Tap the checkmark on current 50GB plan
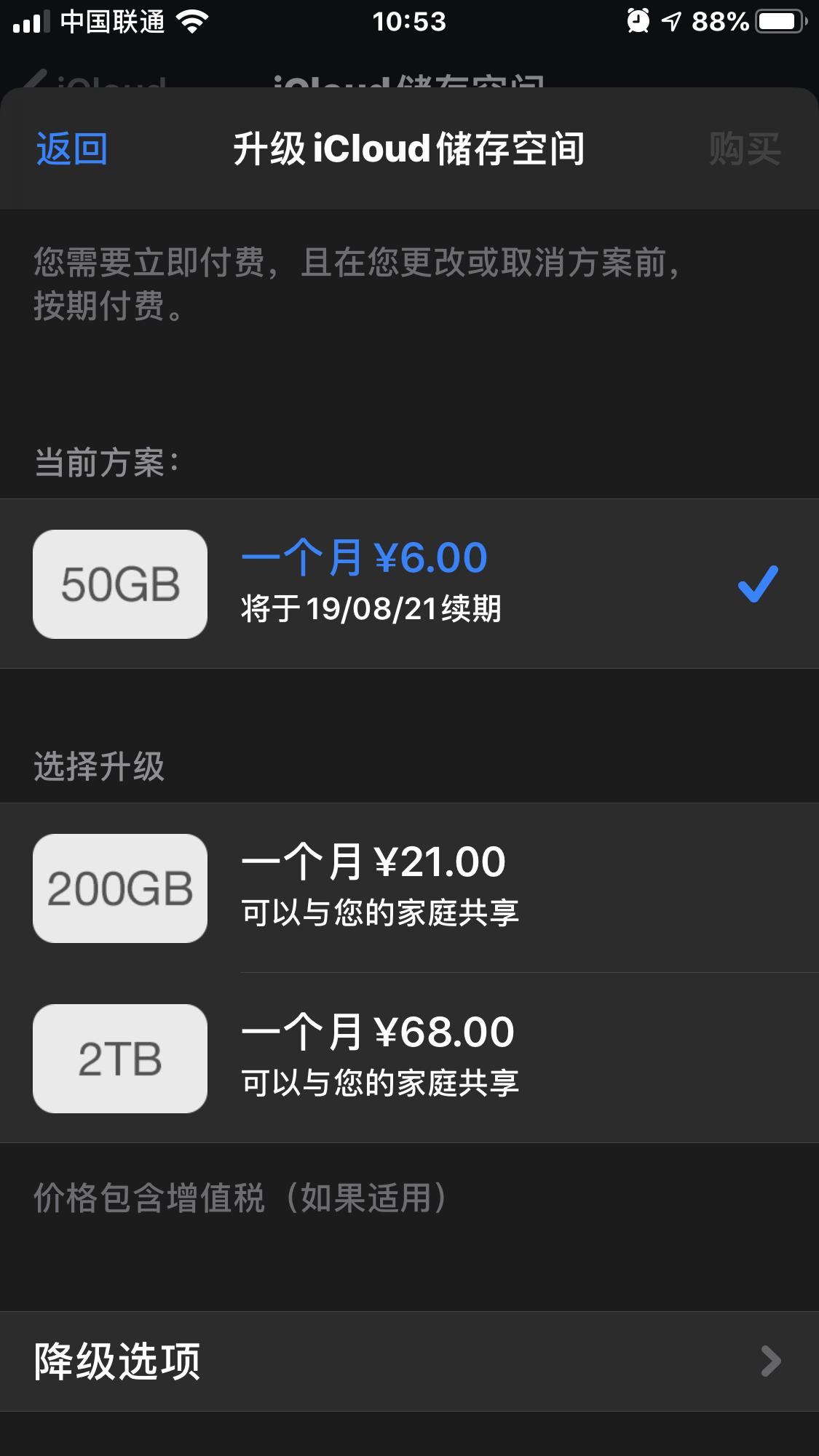The height and width of the screenshot is (1456, 819). pos(759,584)
